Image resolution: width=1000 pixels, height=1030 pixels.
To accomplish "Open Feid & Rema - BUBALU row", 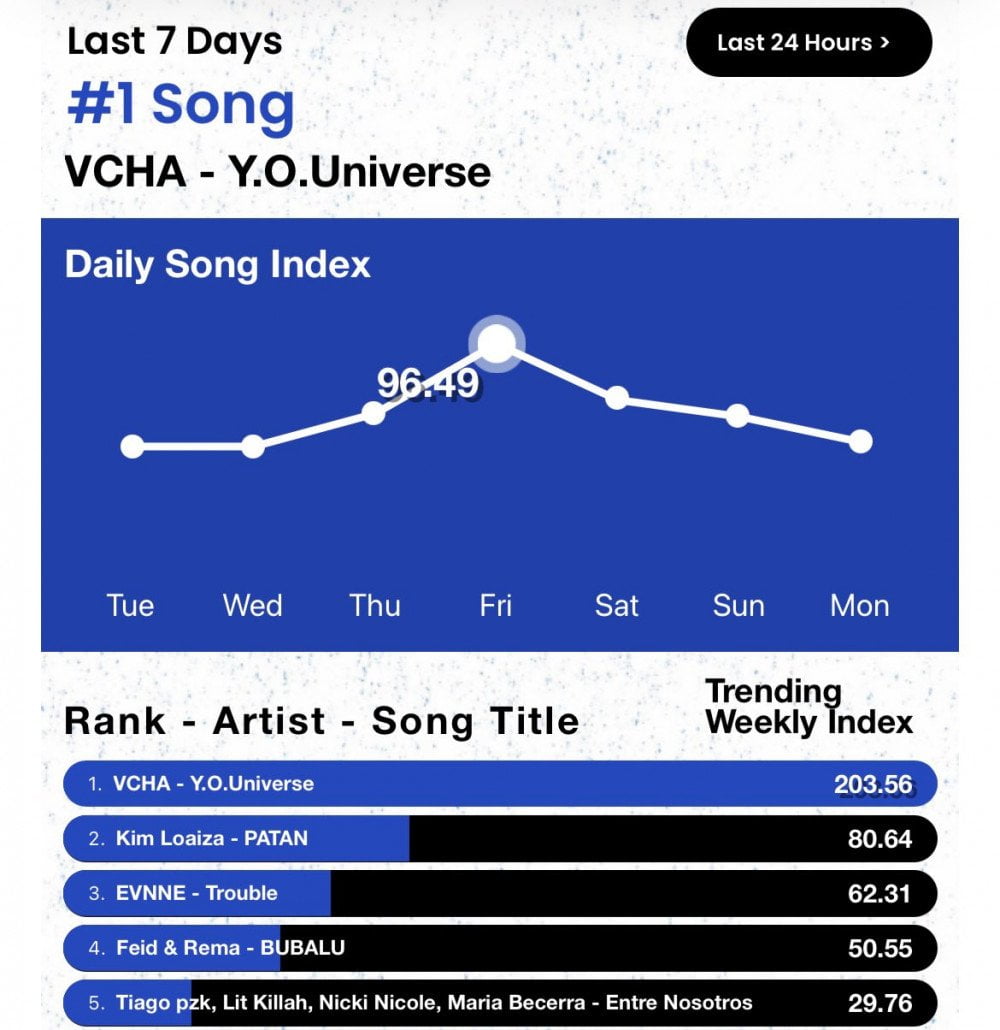I will click(500, 947).
